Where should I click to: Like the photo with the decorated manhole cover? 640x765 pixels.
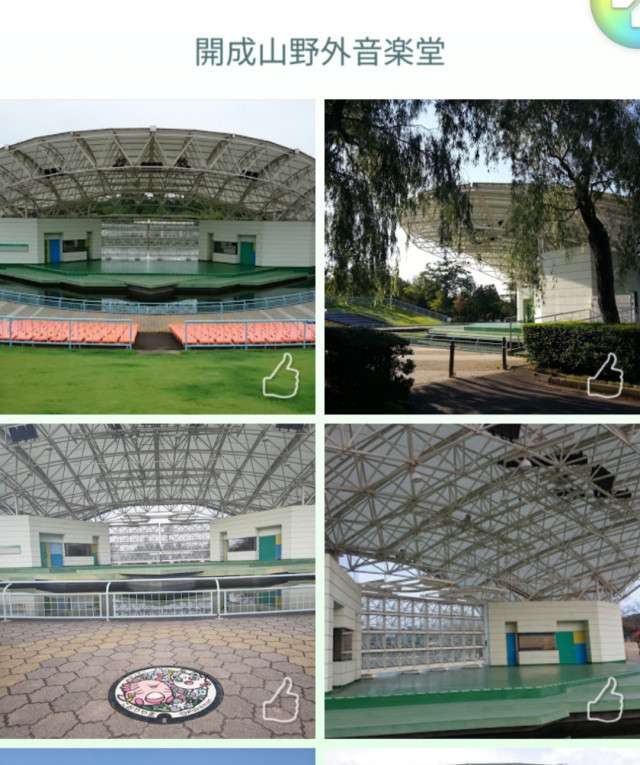(x=281, y=699)
